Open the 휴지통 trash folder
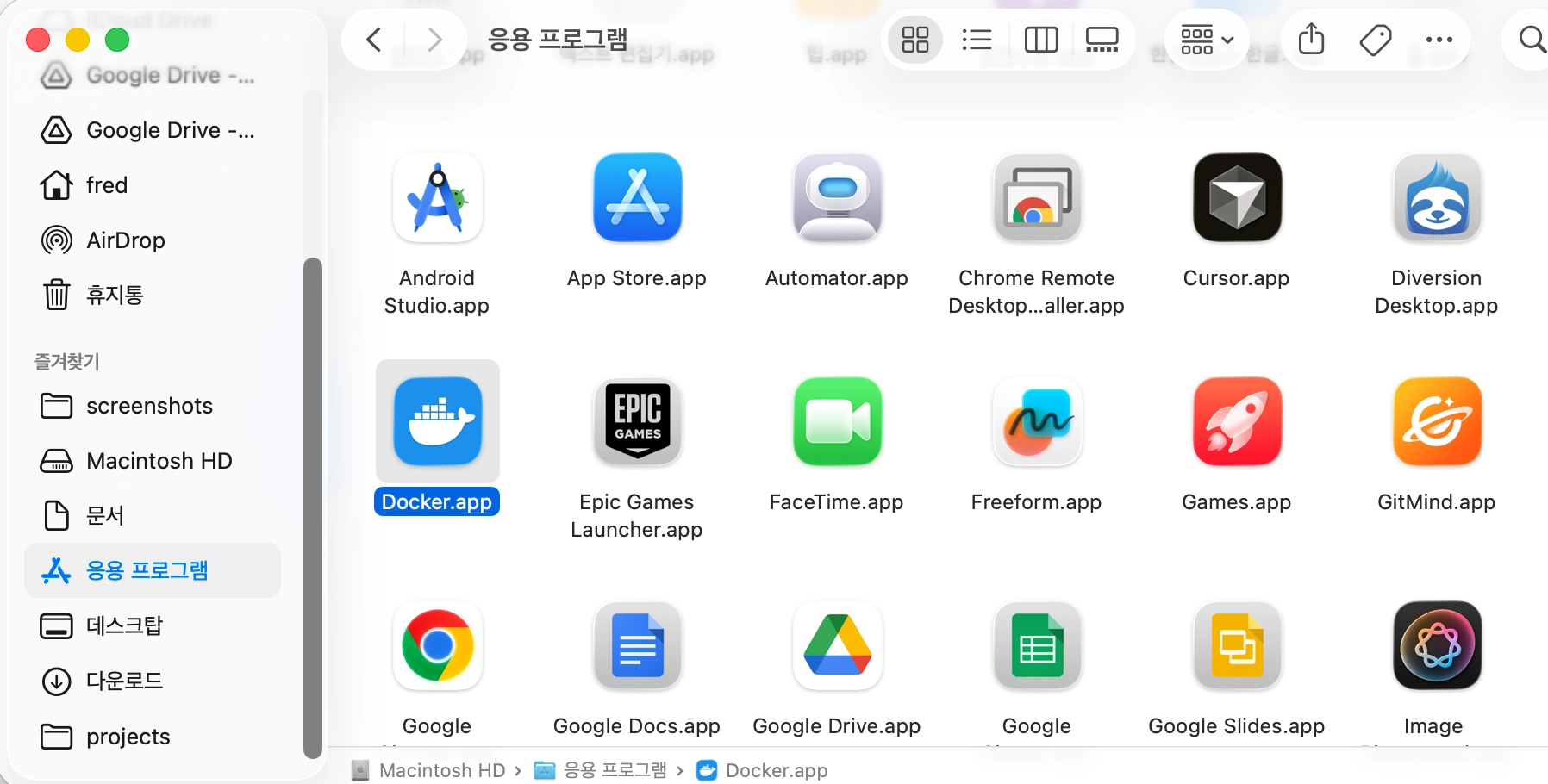 (x=114, y=296)
